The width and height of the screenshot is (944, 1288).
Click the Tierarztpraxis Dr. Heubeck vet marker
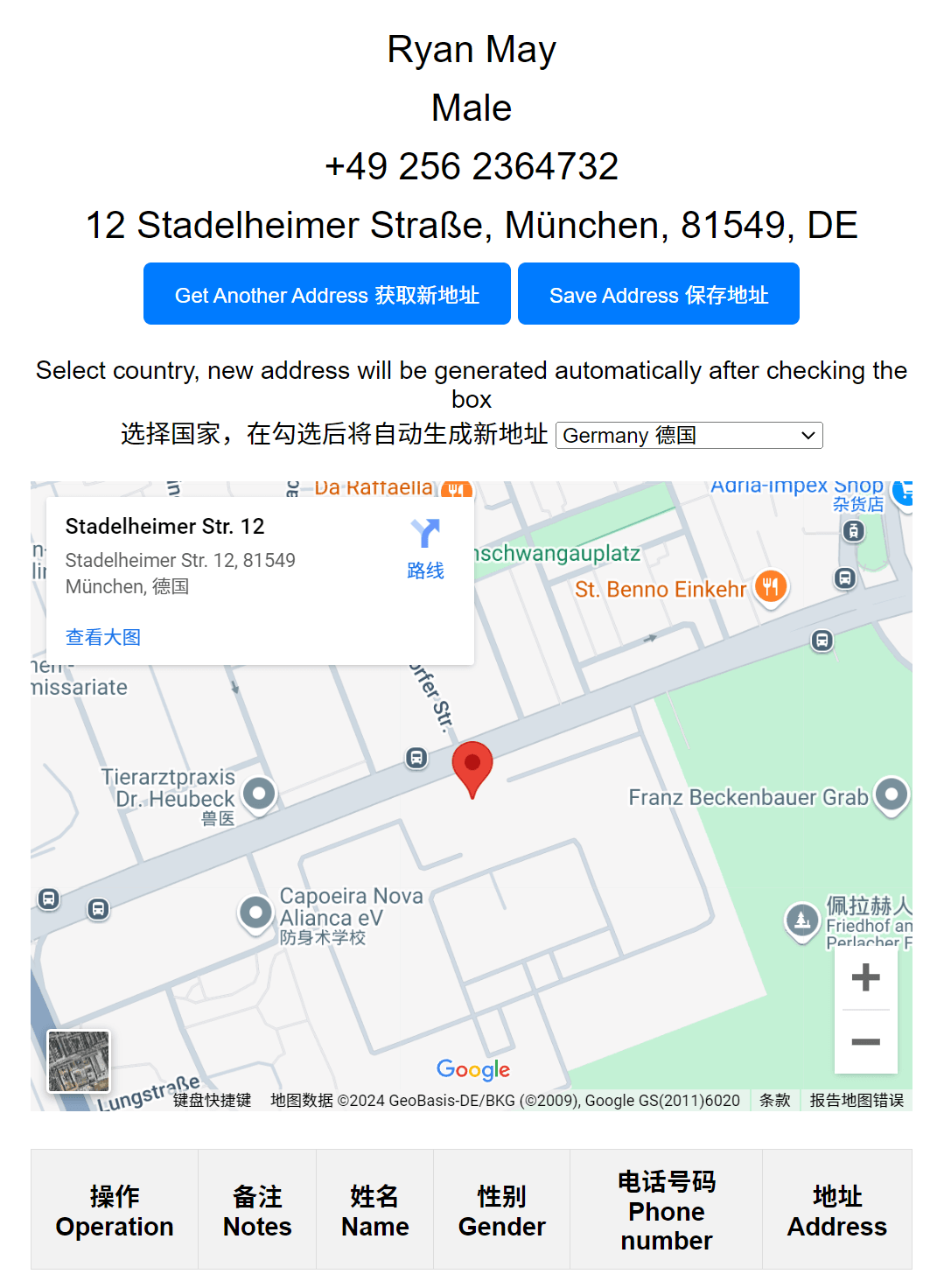(258, 794)
